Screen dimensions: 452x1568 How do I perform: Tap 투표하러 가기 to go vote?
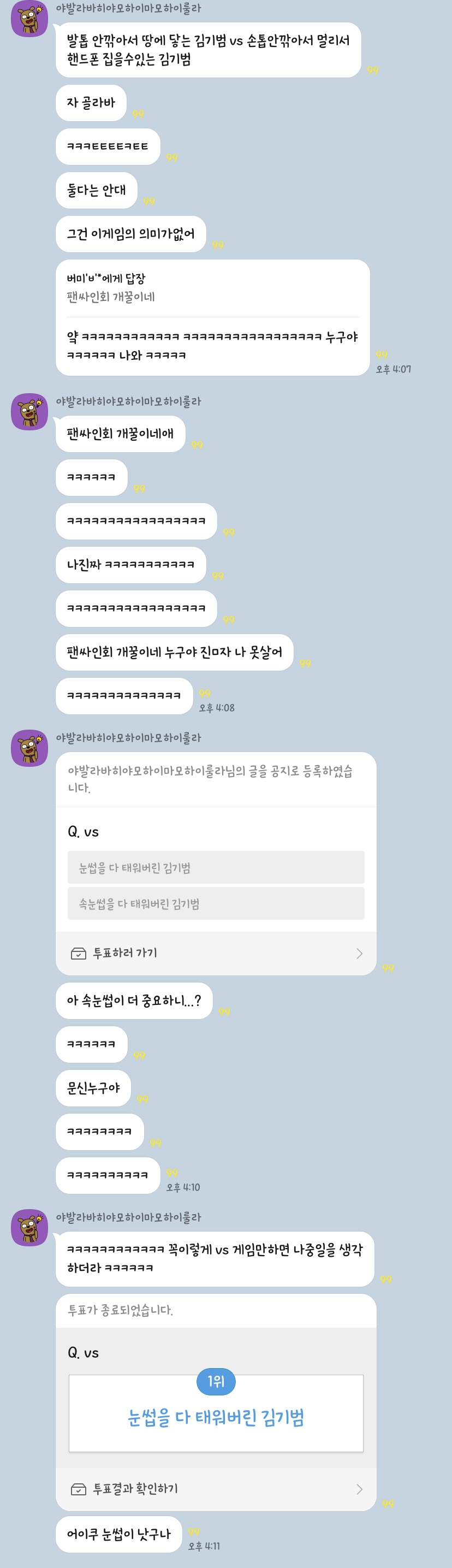[x=215, y=953]
